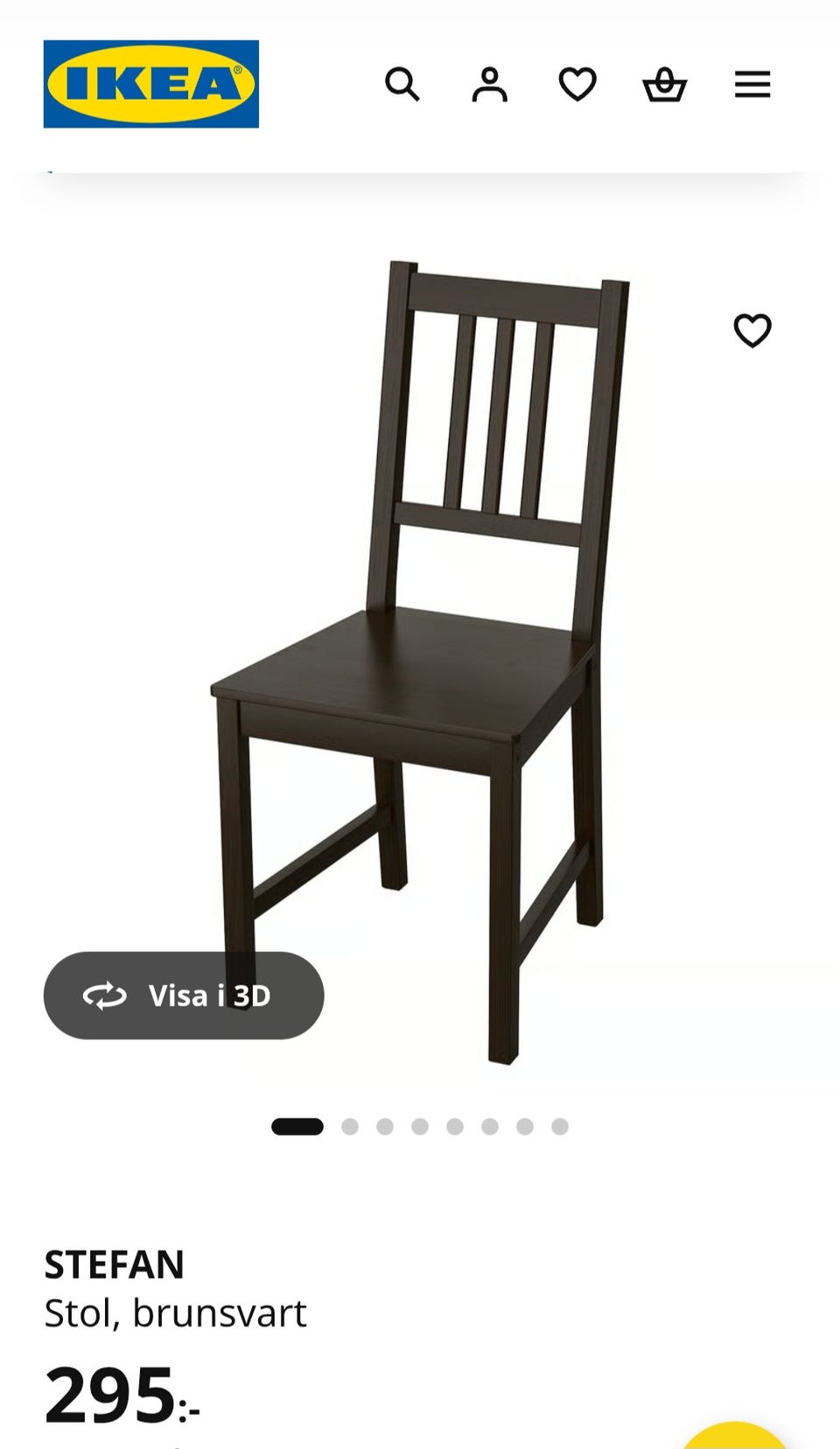
Task: Save STEFAN chair to favorites
Action: [752, 331]
